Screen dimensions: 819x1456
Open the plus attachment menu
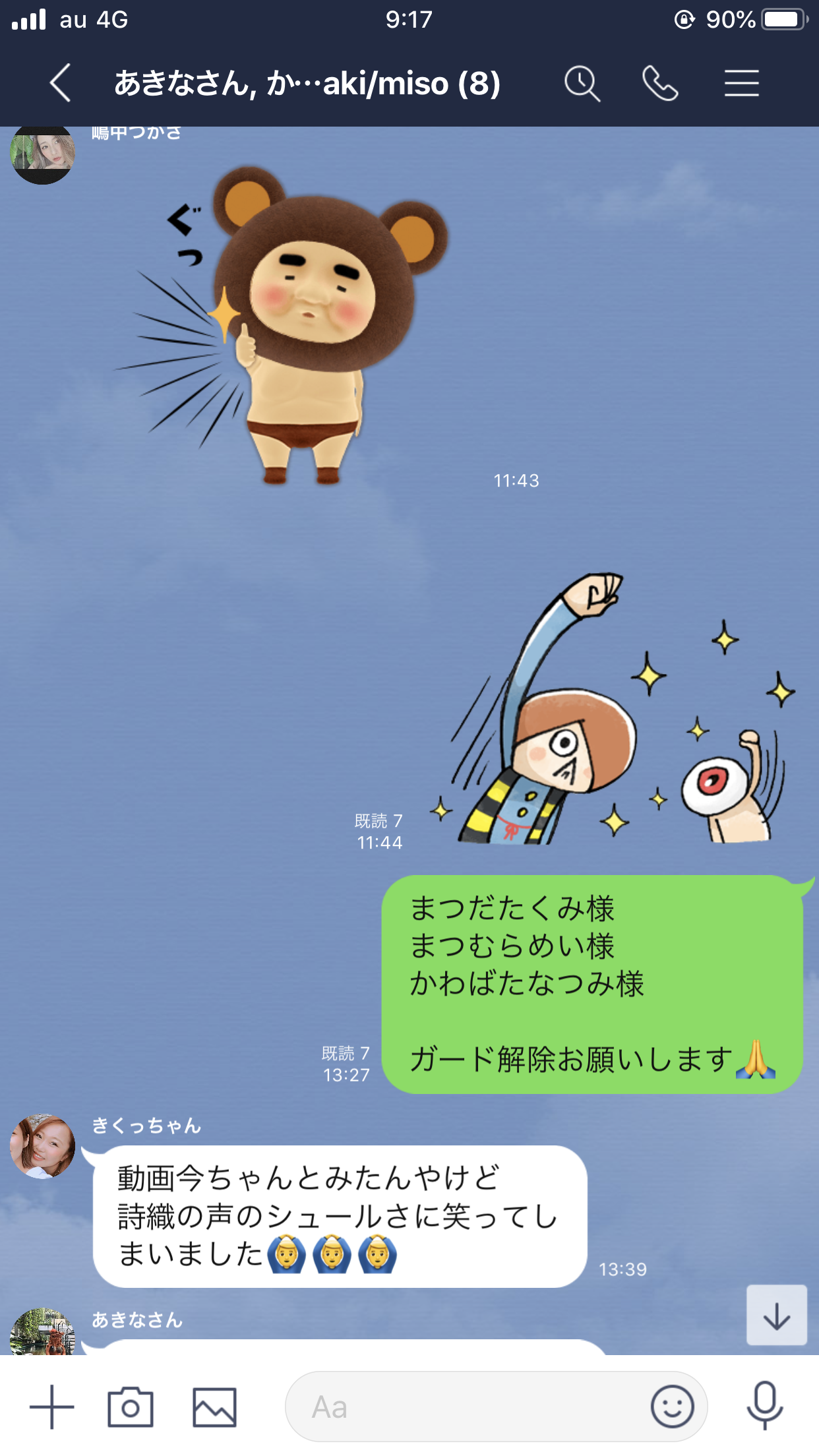[x=51, y=1407]
